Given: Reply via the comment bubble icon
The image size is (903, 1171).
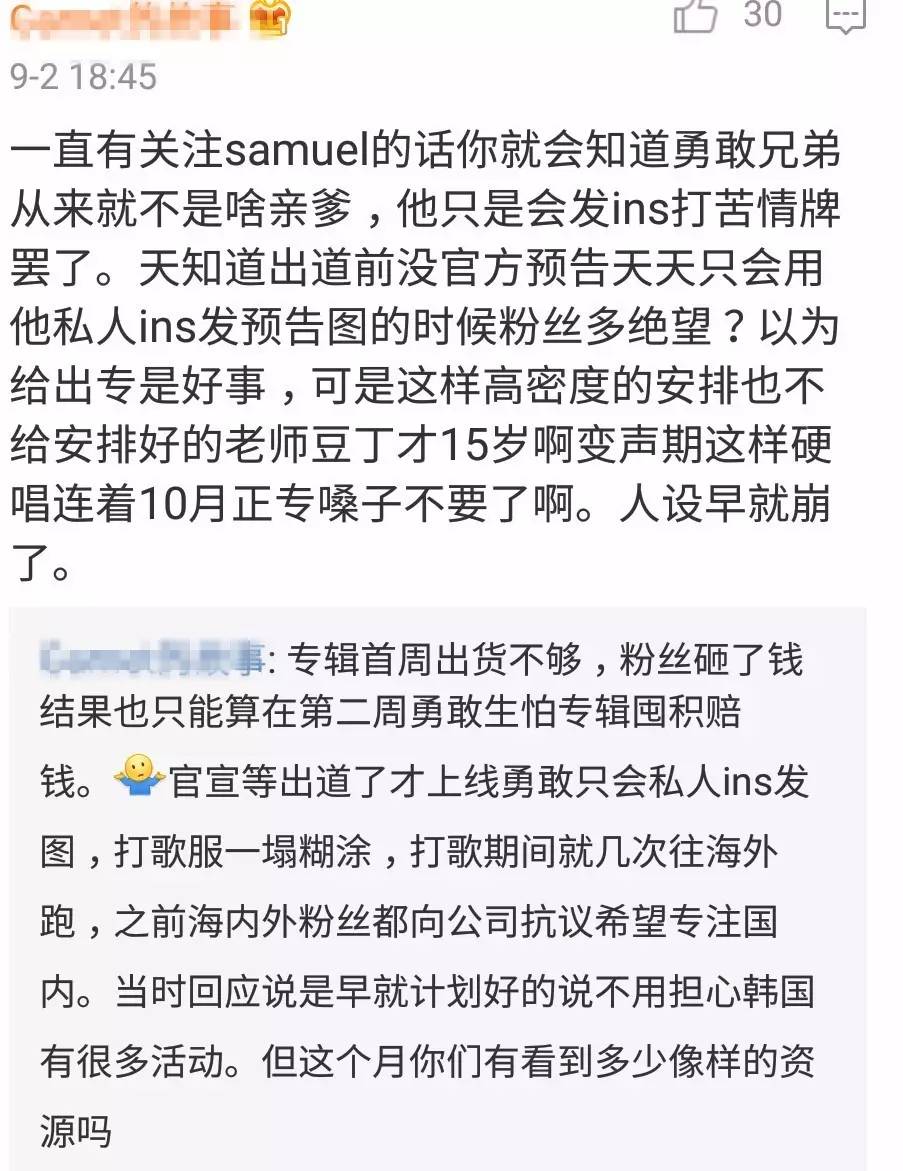Looking at the screenshot, I should pyautogui.click(x=844, y=15).
